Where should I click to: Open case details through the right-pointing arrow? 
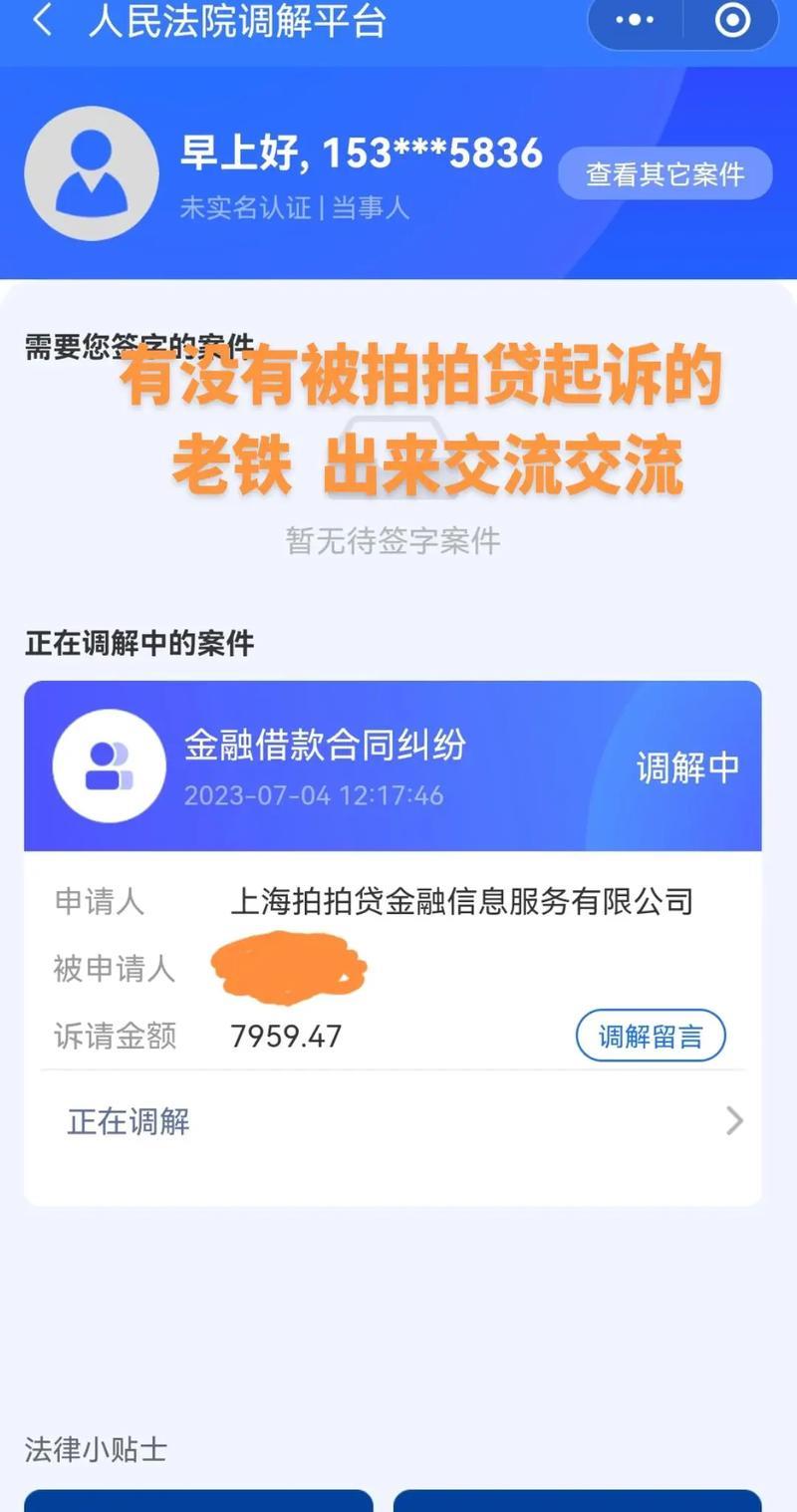(x=734, y=1120)
